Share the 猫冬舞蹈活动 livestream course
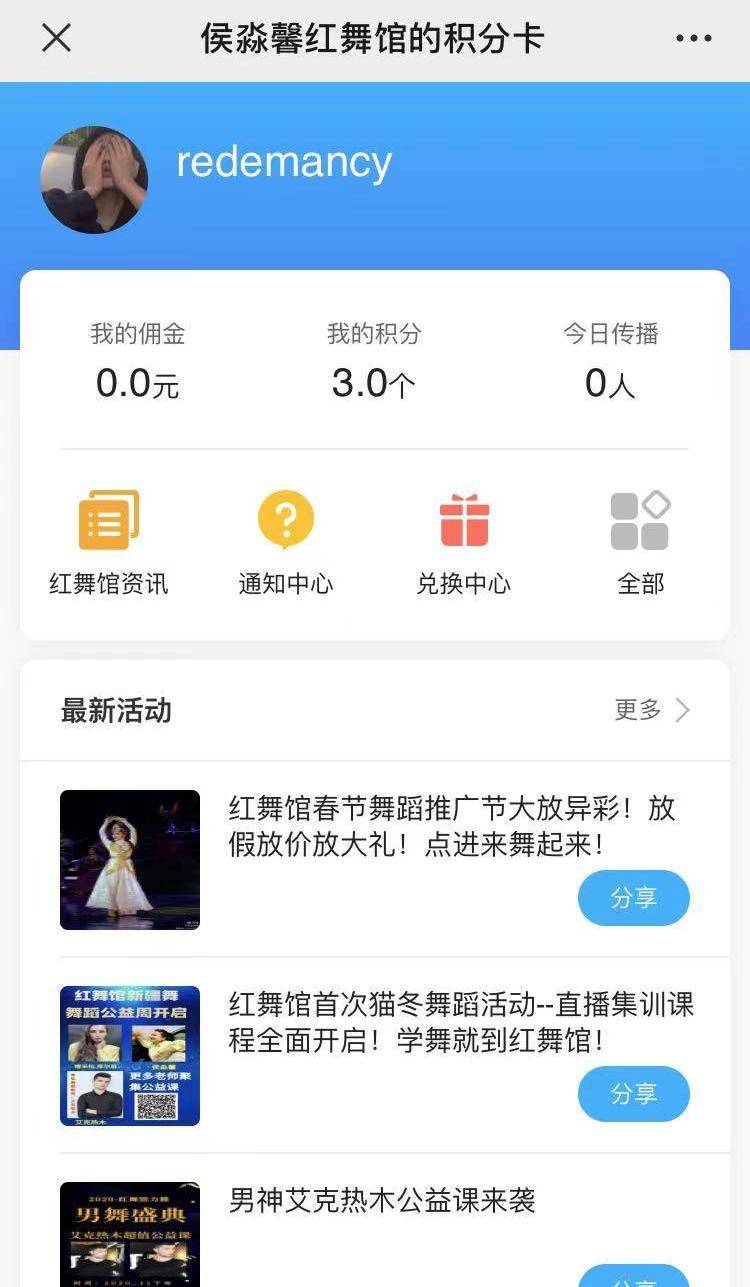This screenshot has width=750, height=1287. click(x=634, y=1094)
